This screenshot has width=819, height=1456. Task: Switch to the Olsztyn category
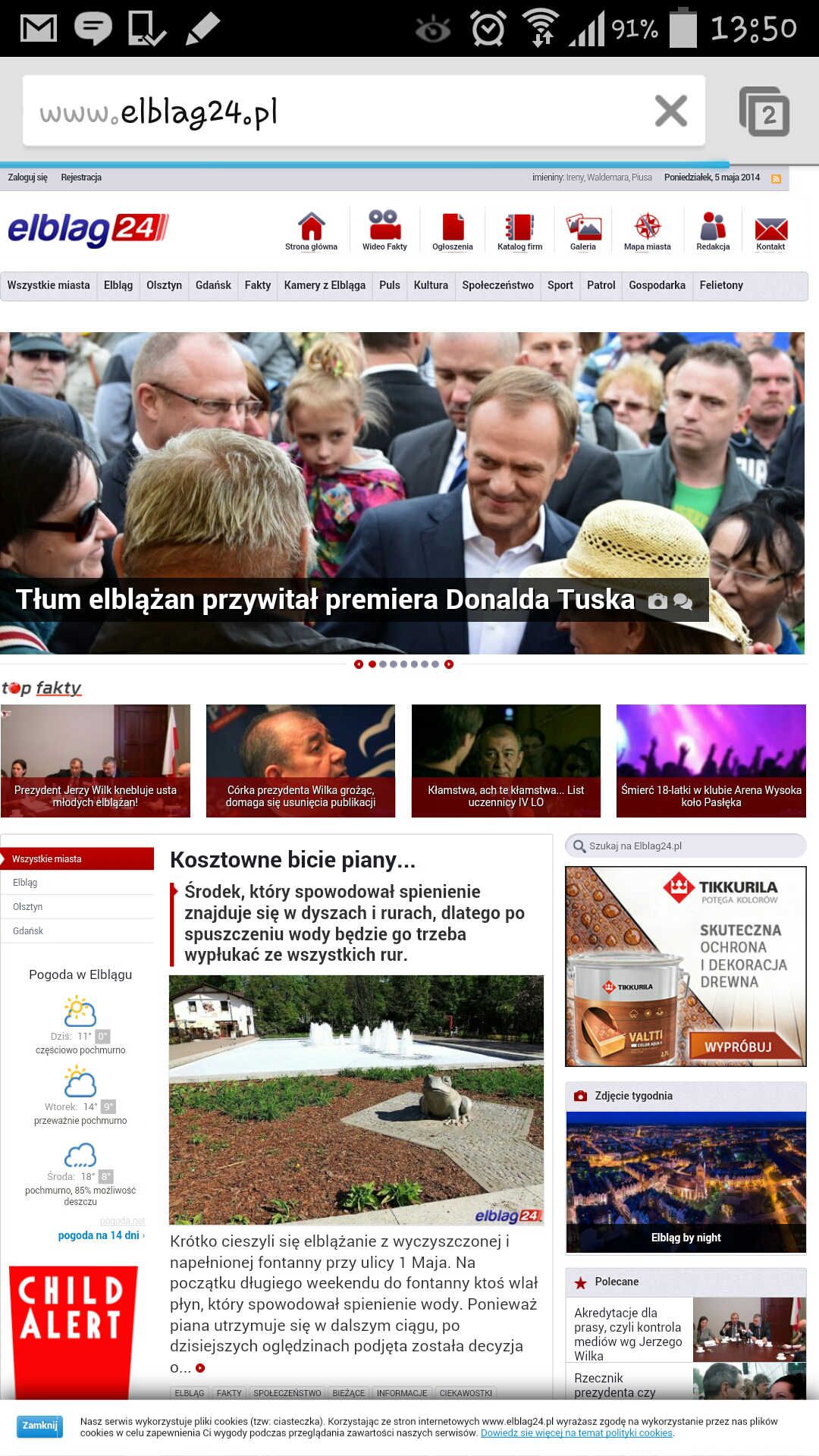[164, 285]
